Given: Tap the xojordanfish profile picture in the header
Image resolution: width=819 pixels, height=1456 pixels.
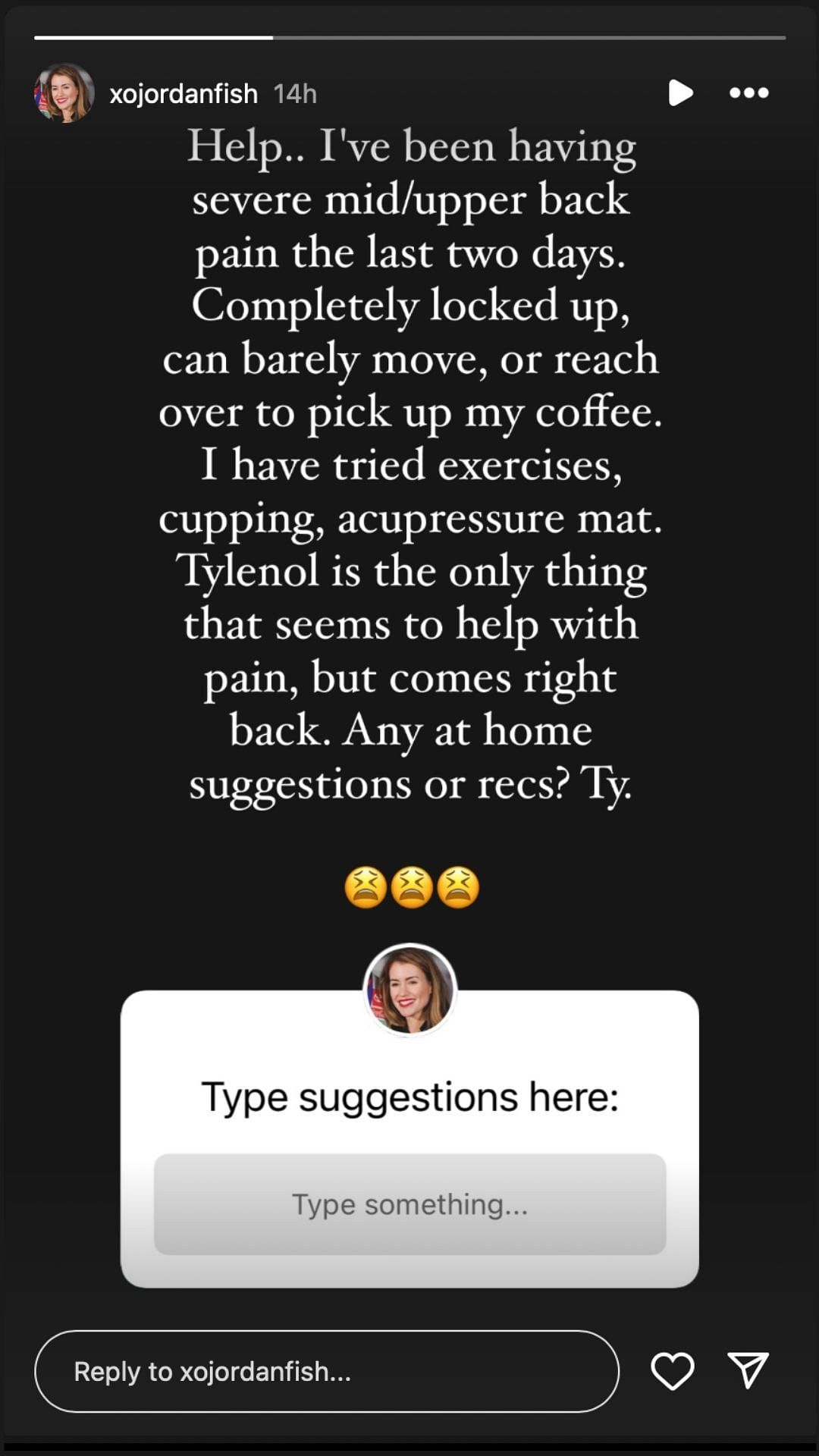Looking at the screenshot, I should pos(64,93).
